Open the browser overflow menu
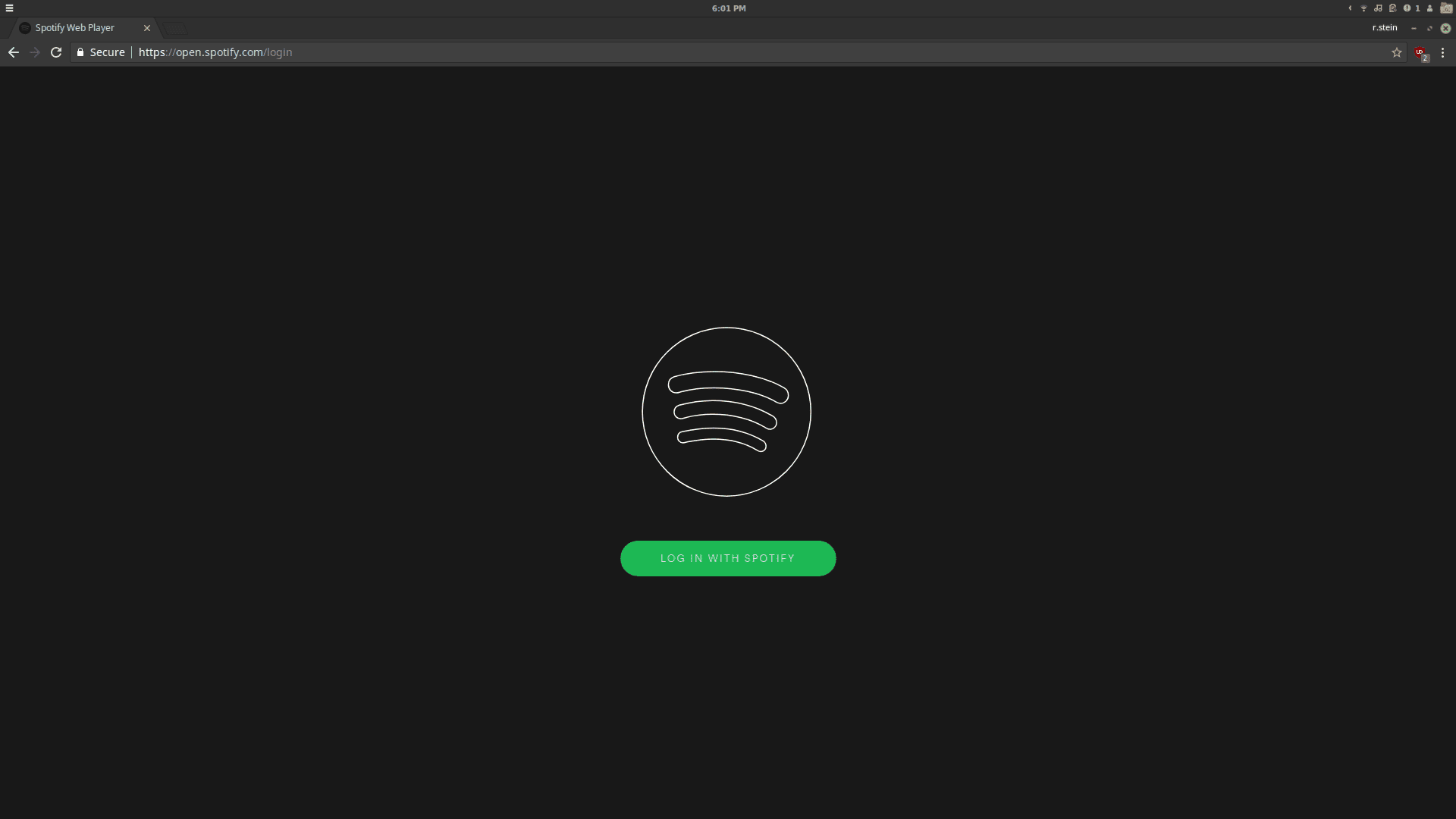 click(1442, 52)
